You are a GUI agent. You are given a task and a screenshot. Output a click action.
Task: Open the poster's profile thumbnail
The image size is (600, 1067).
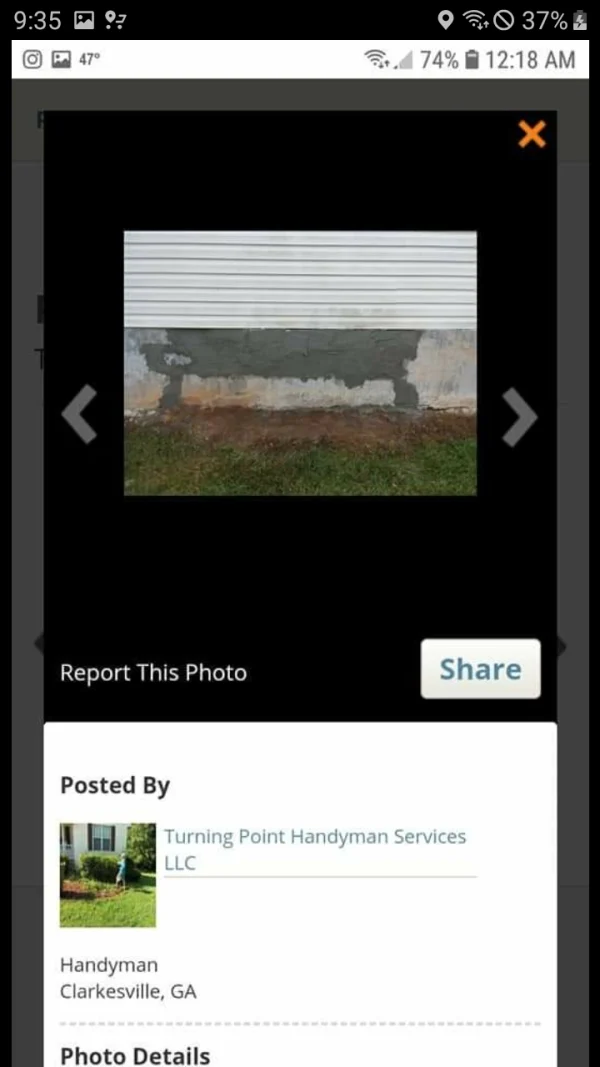[x=108, y=875]
